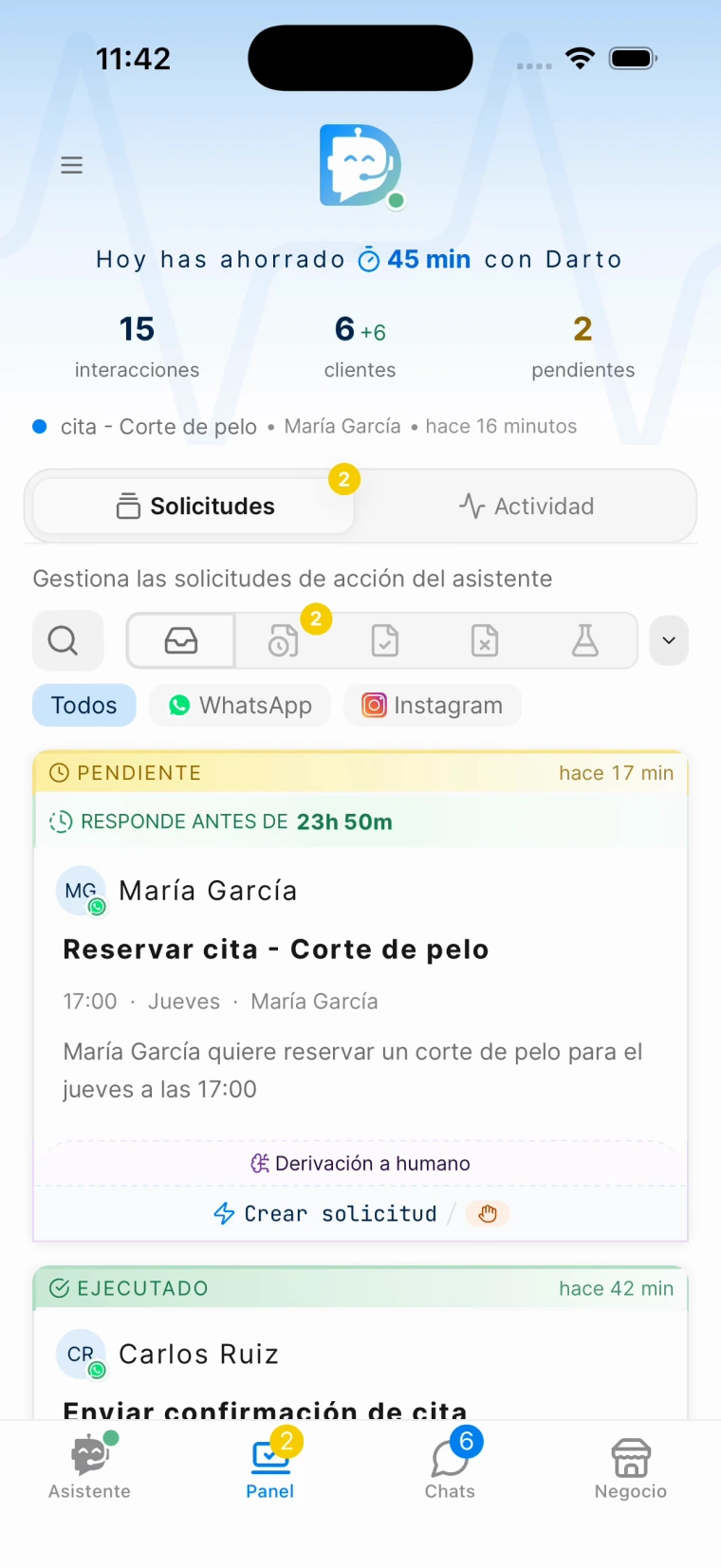721x1568 pixels.
Task: Switch to the Actividad tab
Action: coord(527,506)
